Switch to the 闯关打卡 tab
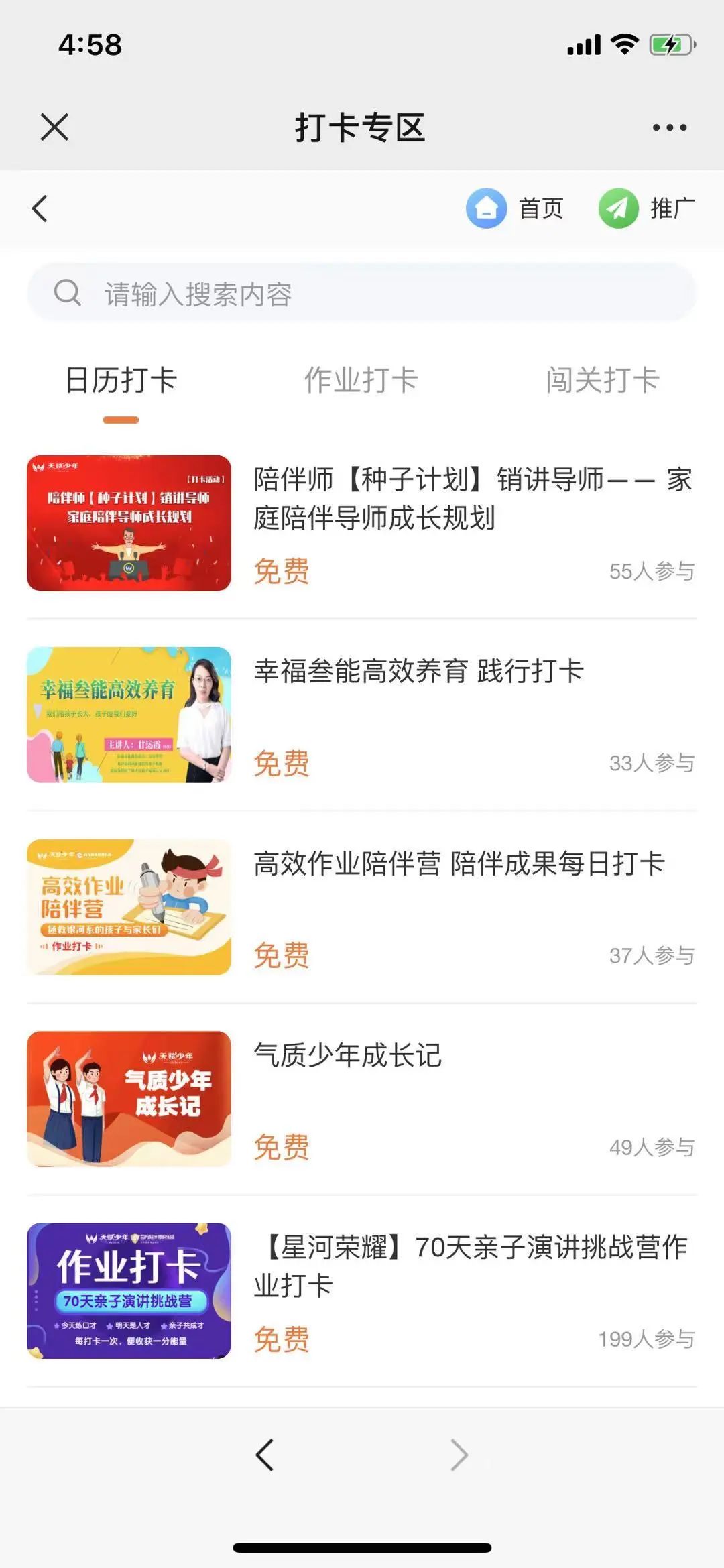 (602, 379)
